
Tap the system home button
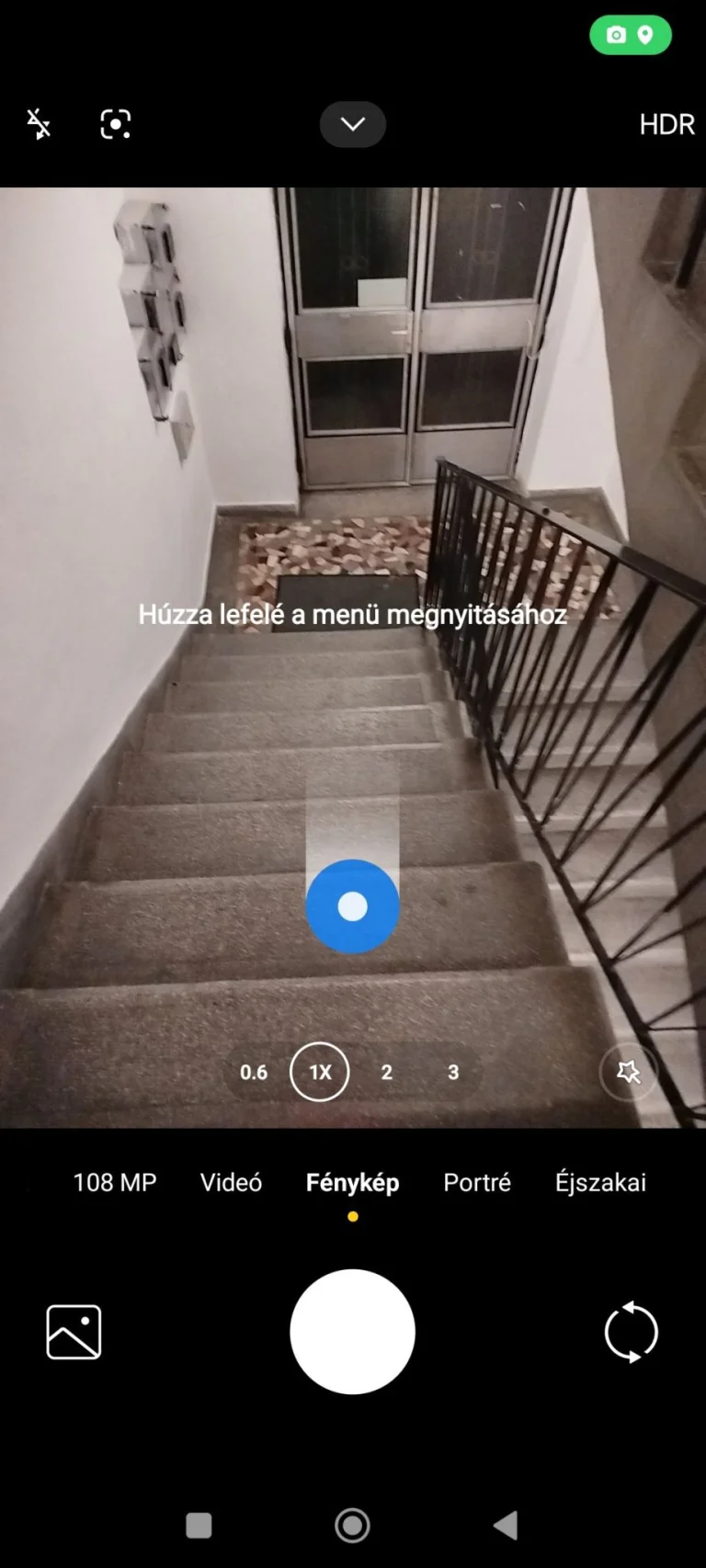(x=352, y=1526)
